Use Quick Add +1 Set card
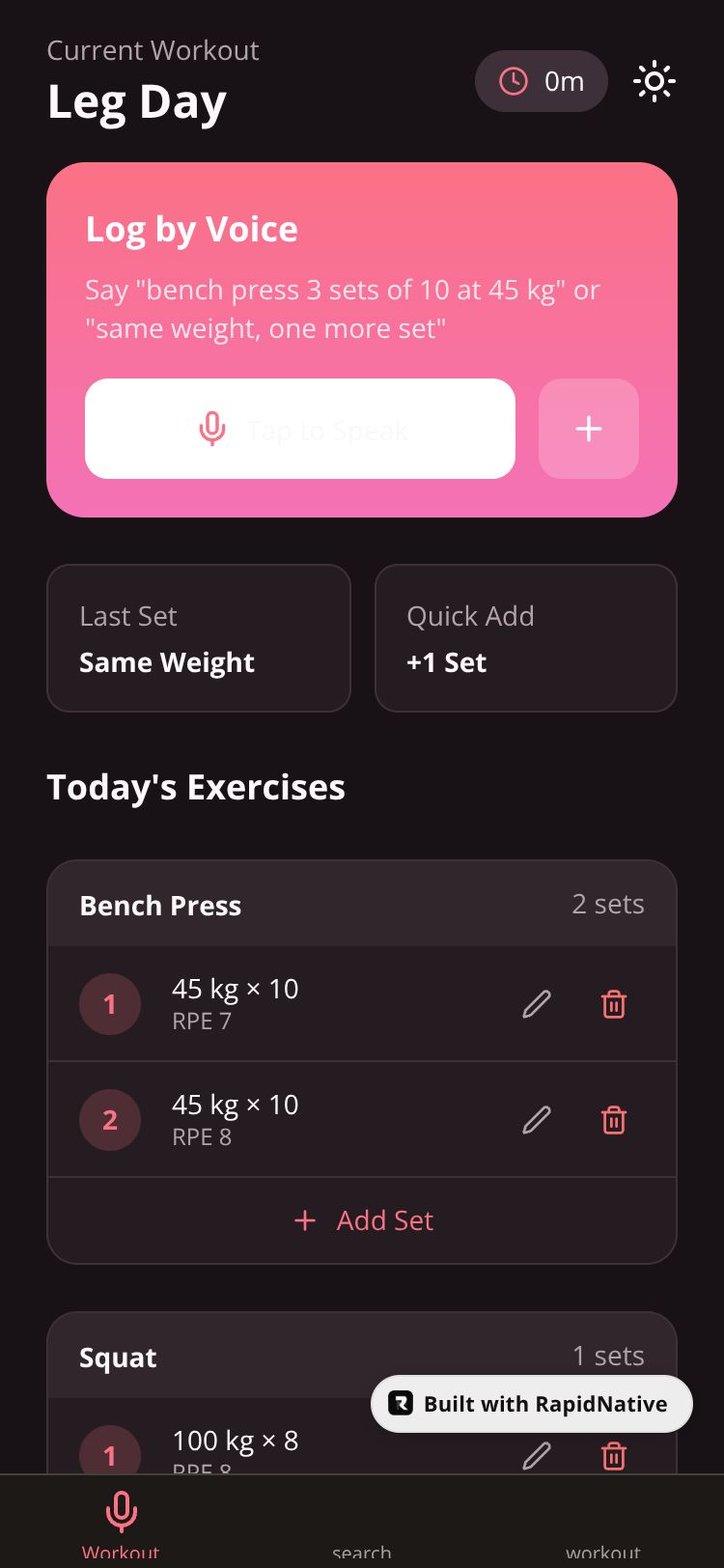 click(525, 638)
